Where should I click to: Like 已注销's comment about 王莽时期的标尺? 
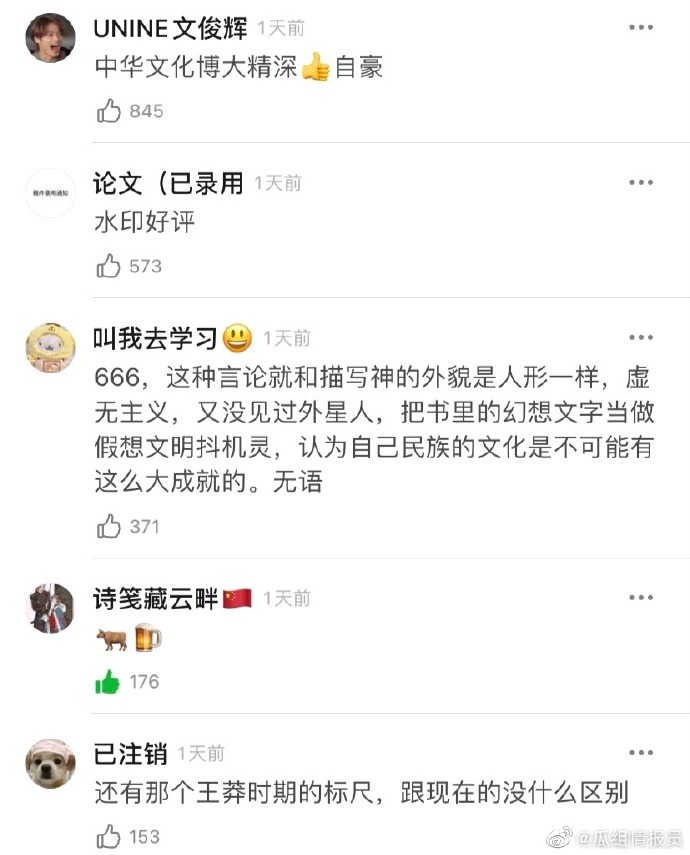(x=109, y=836)
